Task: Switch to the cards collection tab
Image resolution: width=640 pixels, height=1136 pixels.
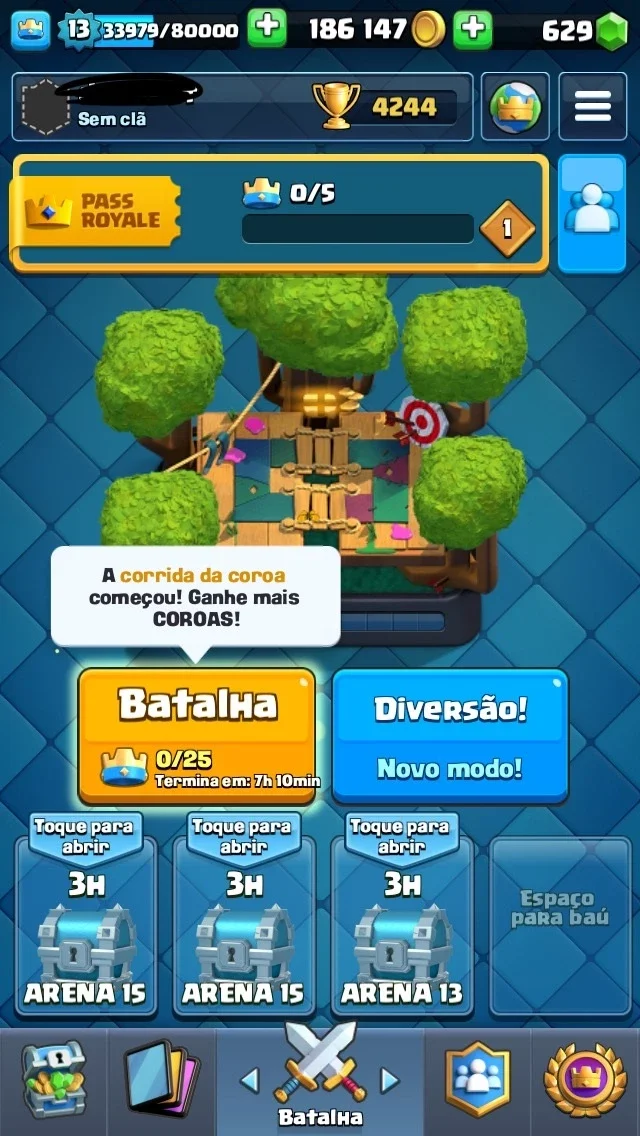Action: click(162, 1079)
